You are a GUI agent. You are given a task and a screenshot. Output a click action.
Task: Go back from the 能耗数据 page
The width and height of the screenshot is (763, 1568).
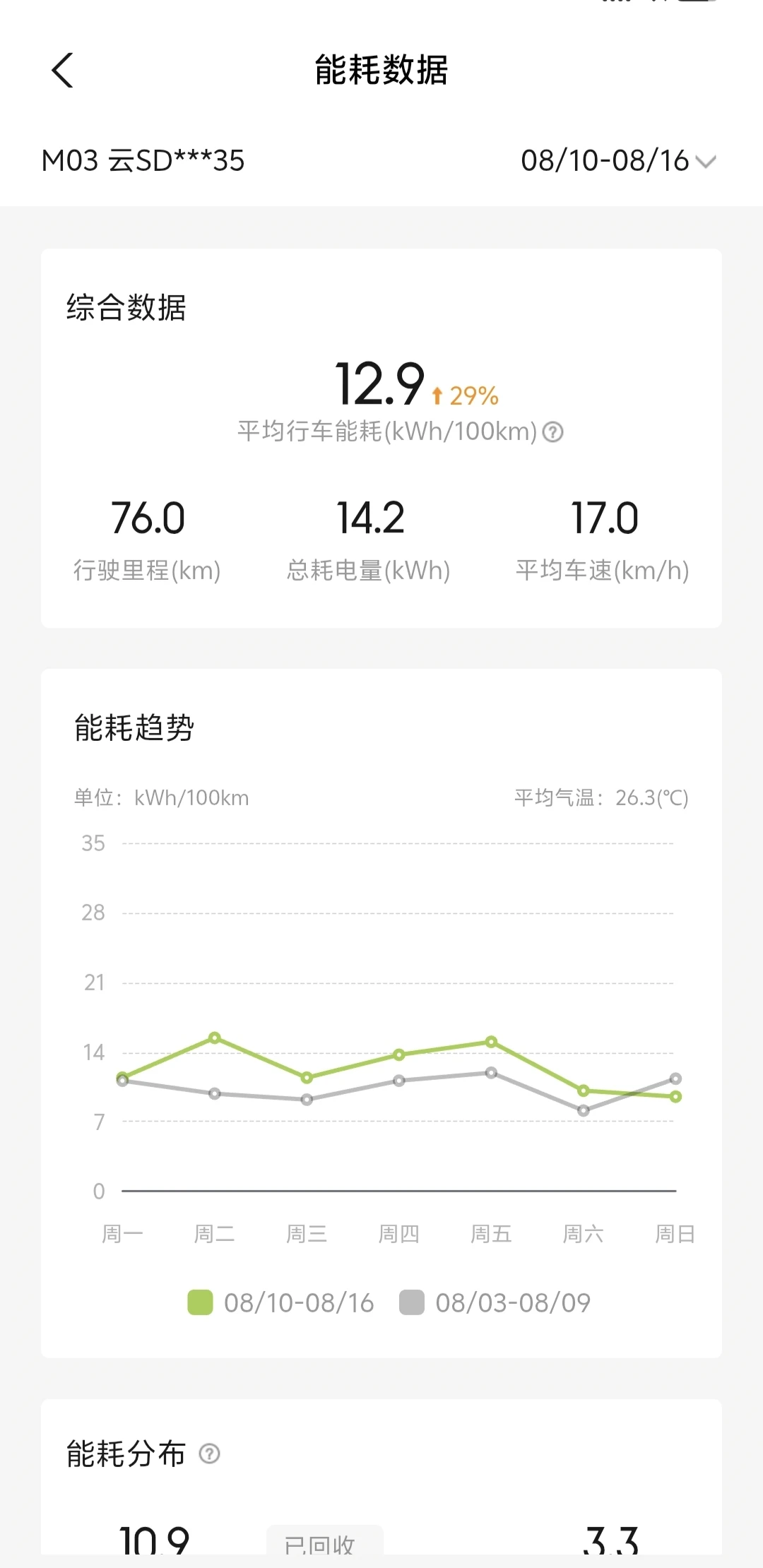tap(62, 71)
